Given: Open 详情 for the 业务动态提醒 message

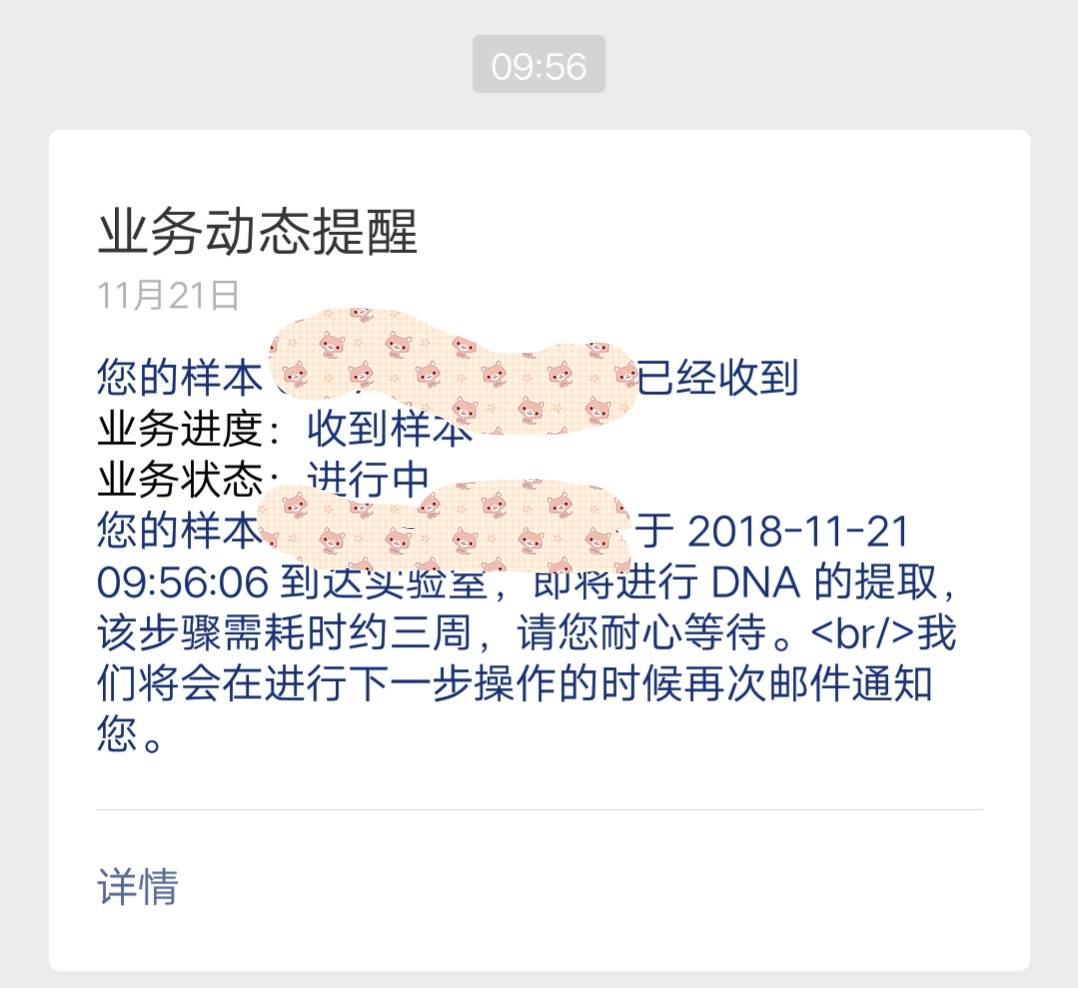Looking at the screenshot, I should [138, 887].
